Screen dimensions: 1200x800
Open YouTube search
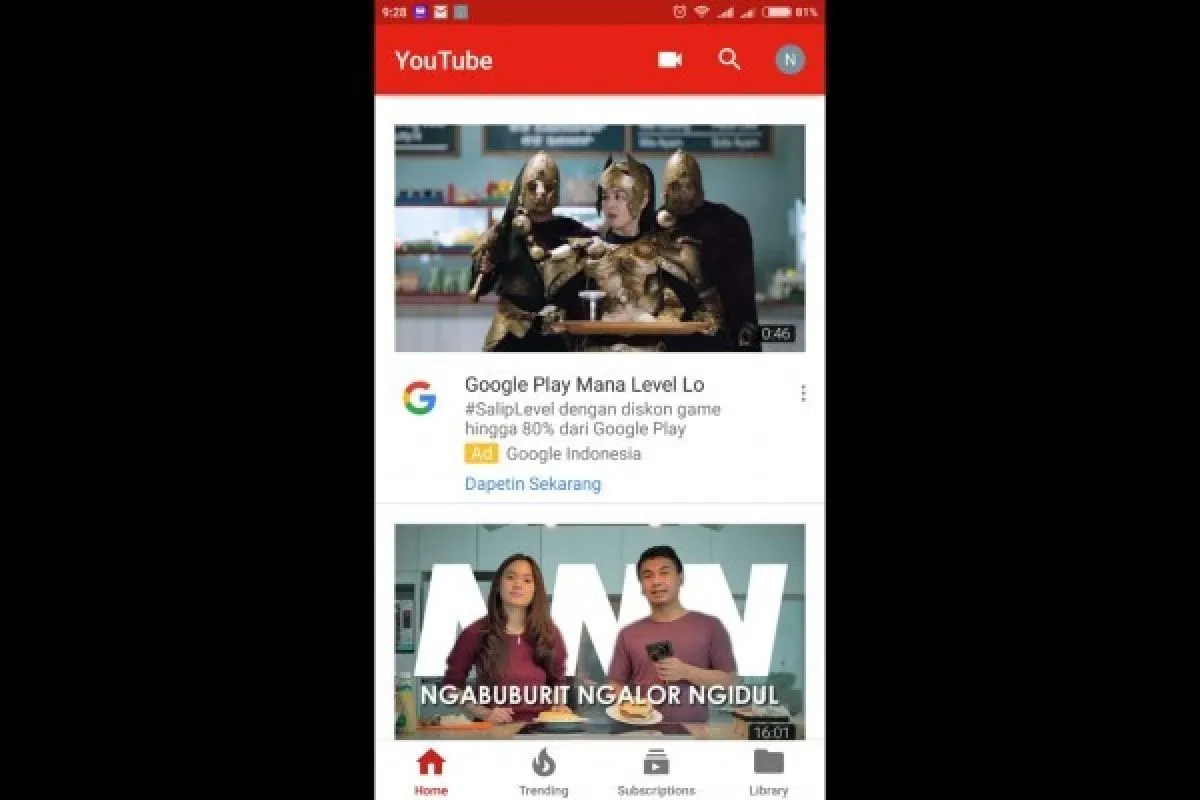point(730,60)
